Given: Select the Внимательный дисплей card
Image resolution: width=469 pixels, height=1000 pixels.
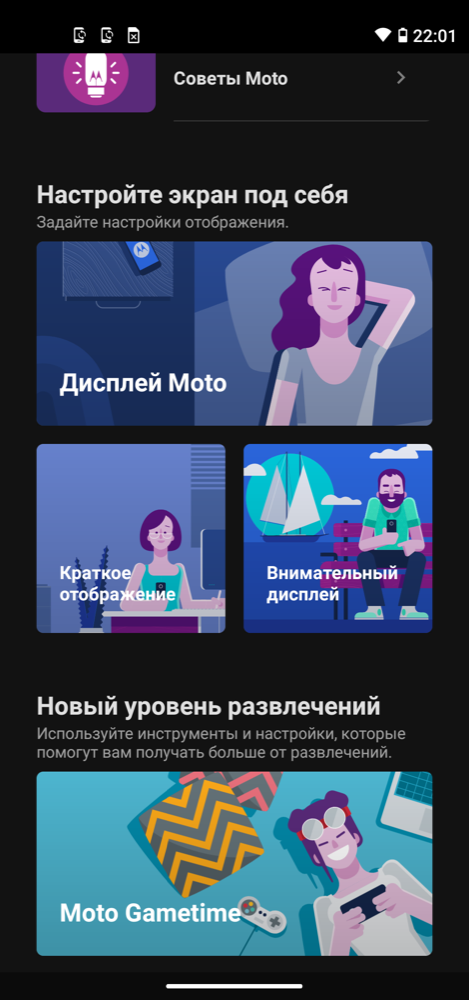Looking at the screenshot, I should [x=338, y=538].
